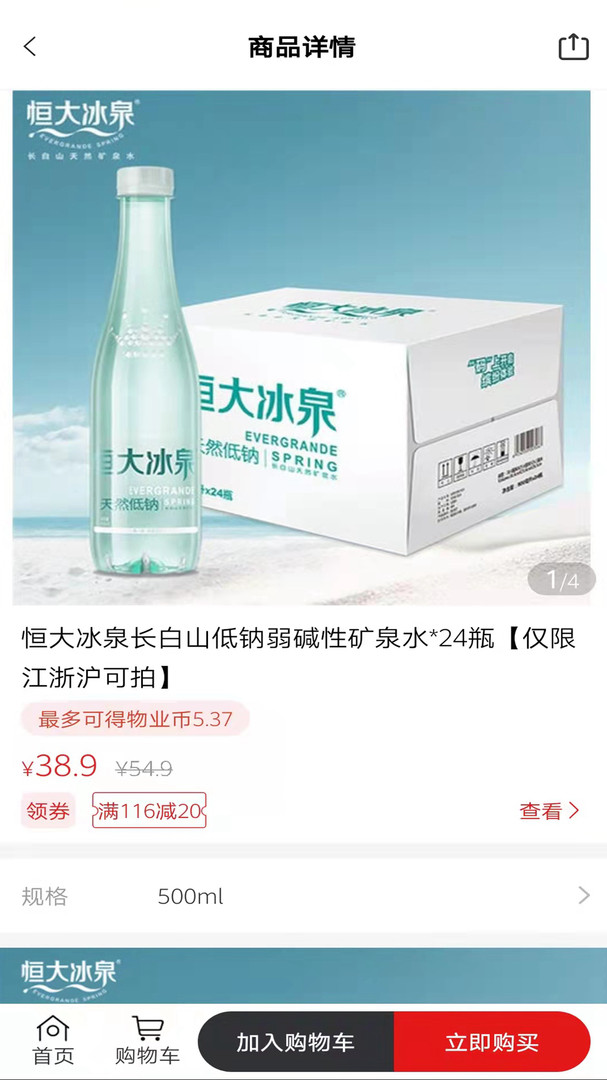
Task: Go to 首页 home
Action: pos(53,1041)
